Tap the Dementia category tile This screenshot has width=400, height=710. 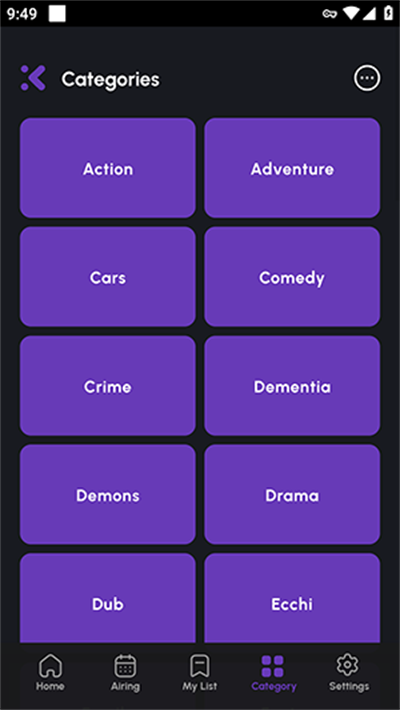point(292,386)
